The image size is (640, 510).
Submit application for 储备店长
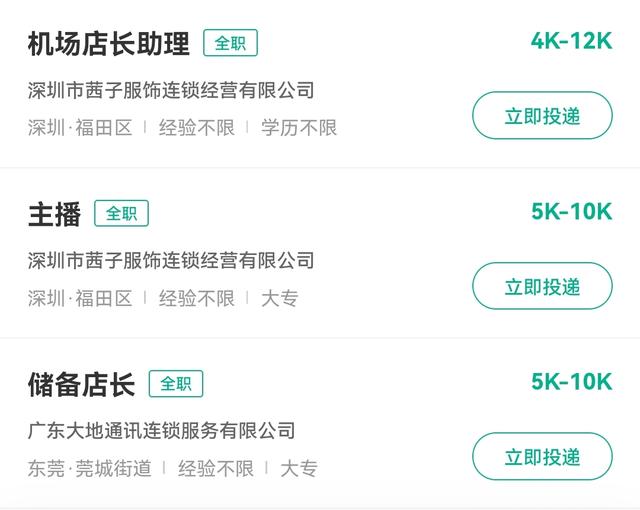pyautogui.click(x=542, y=457)
